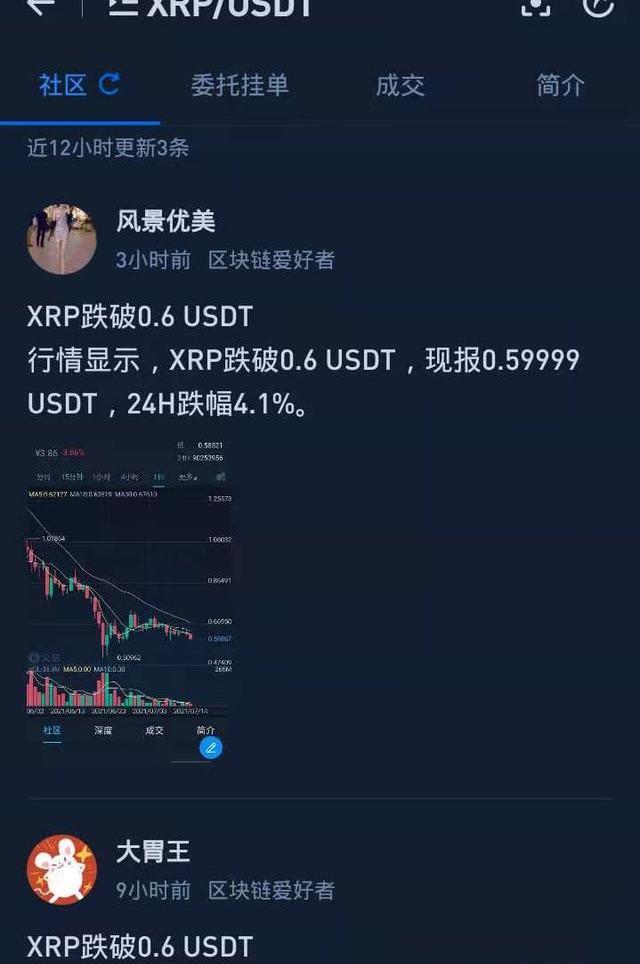Switch to the 成交 tab
Viewport: 640px width, 964px height.
(400, 85)
